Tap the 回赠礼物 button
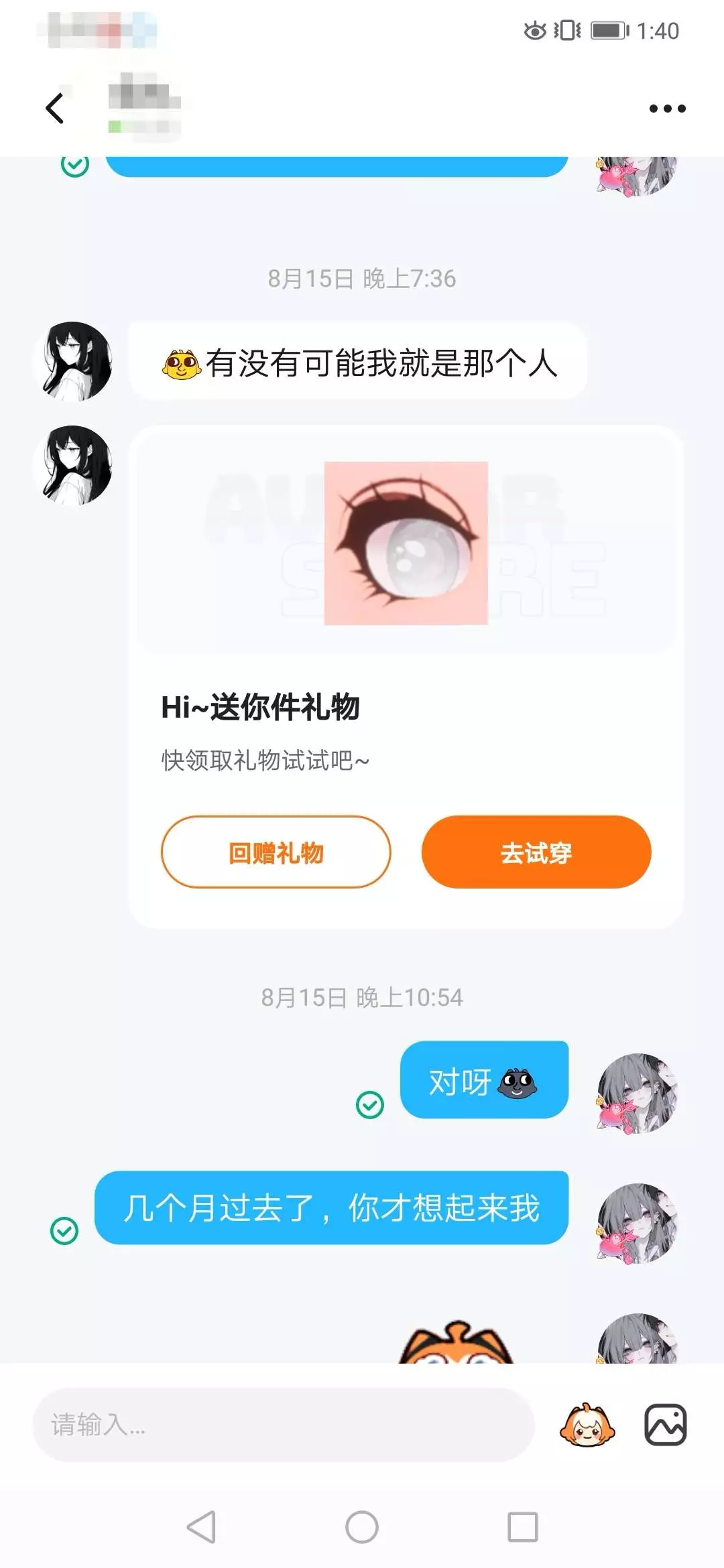 click(x=276, y=852)
